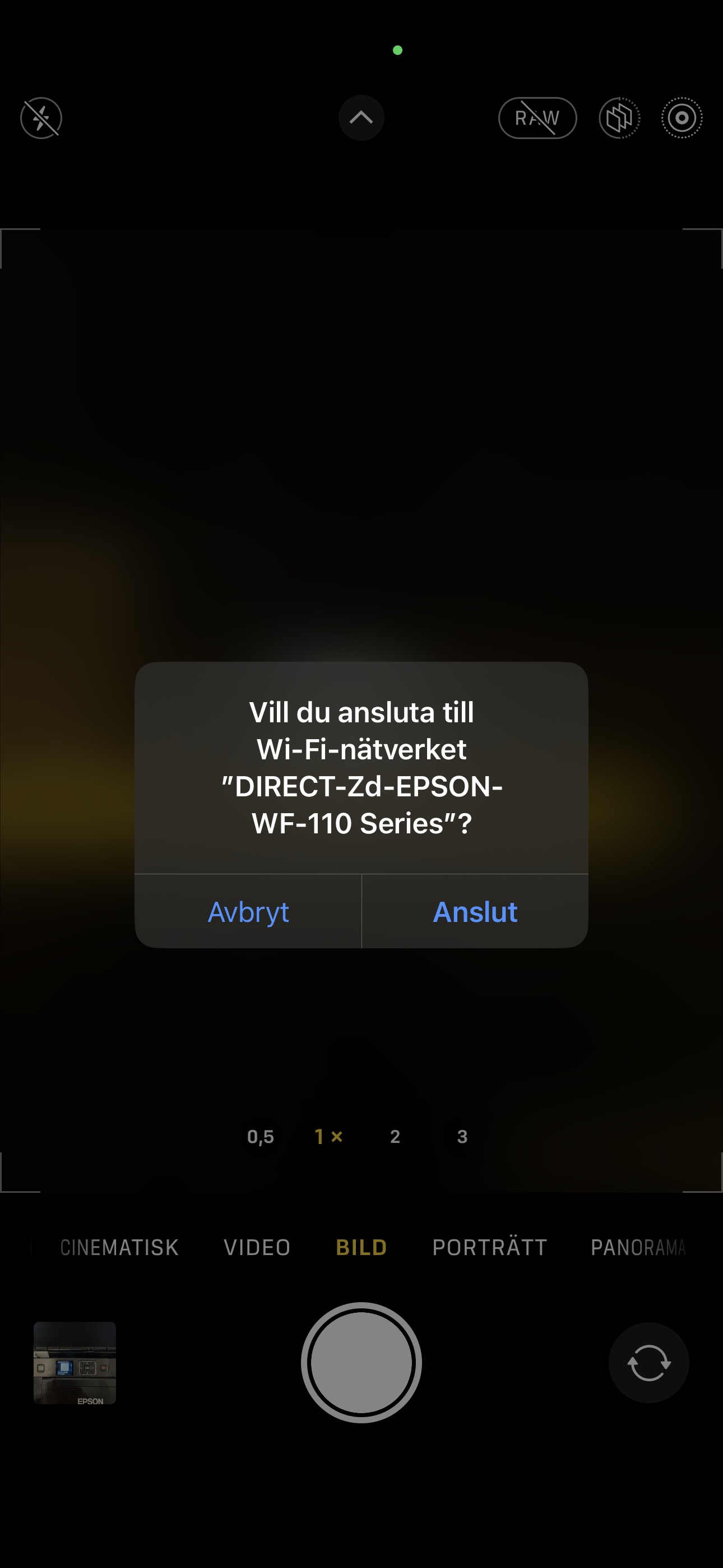Image resolution: width=723 pixels, height=1568 pixels.
Task: Dismiss the dialog with Avbryt
Action: [x=248, y=911]
